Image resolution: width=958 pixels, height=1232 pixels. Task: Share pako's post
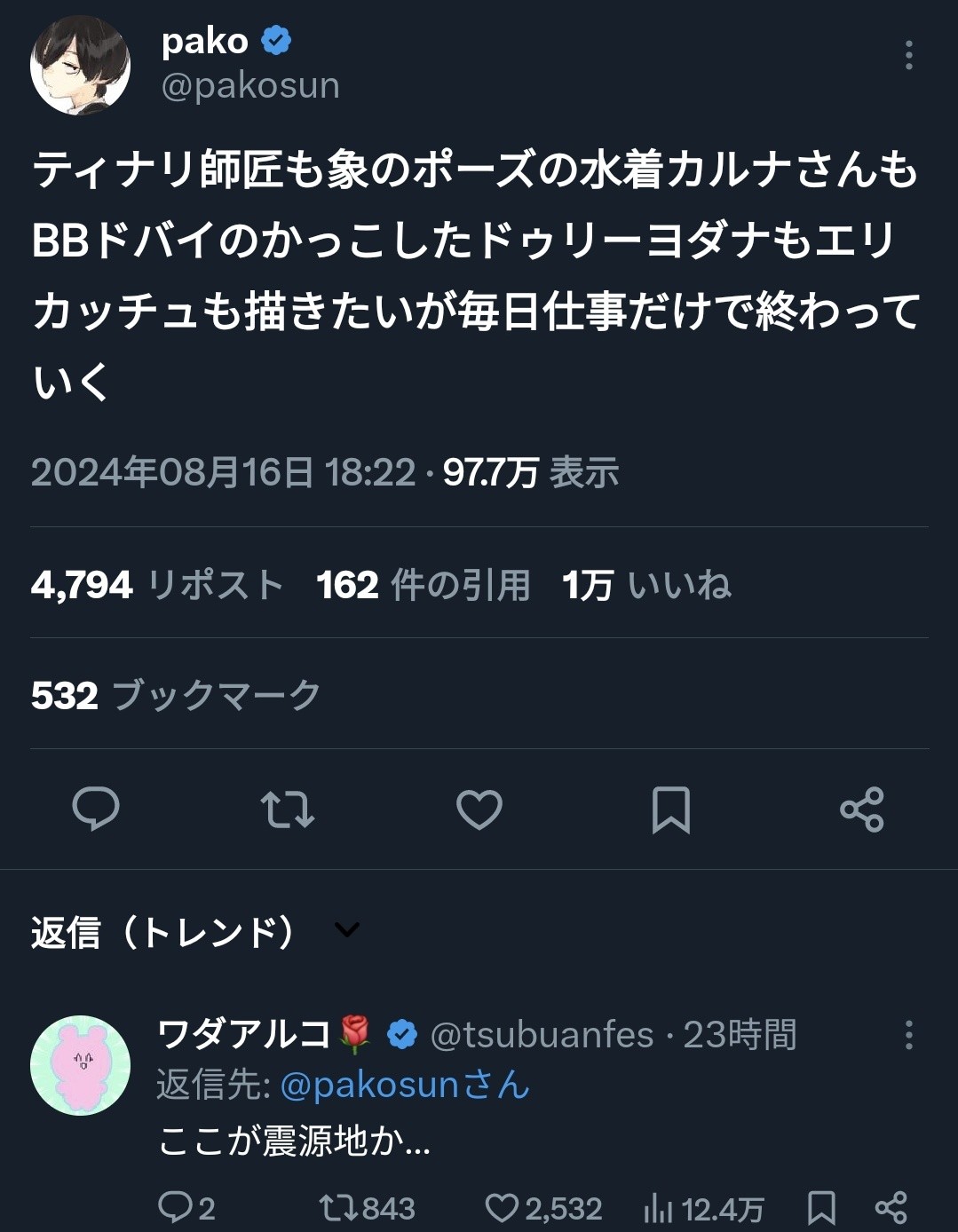pos(862,809)
